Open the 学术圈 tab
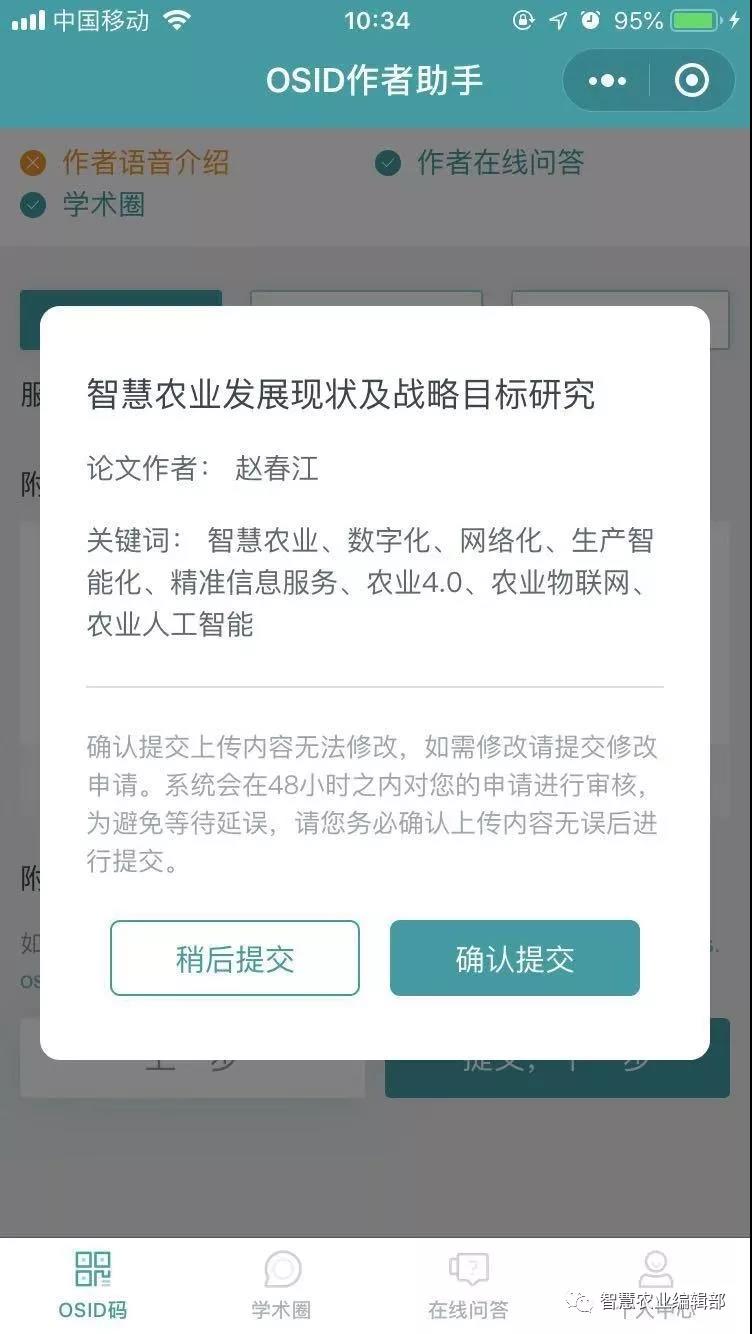 (x=281, y=1284)
